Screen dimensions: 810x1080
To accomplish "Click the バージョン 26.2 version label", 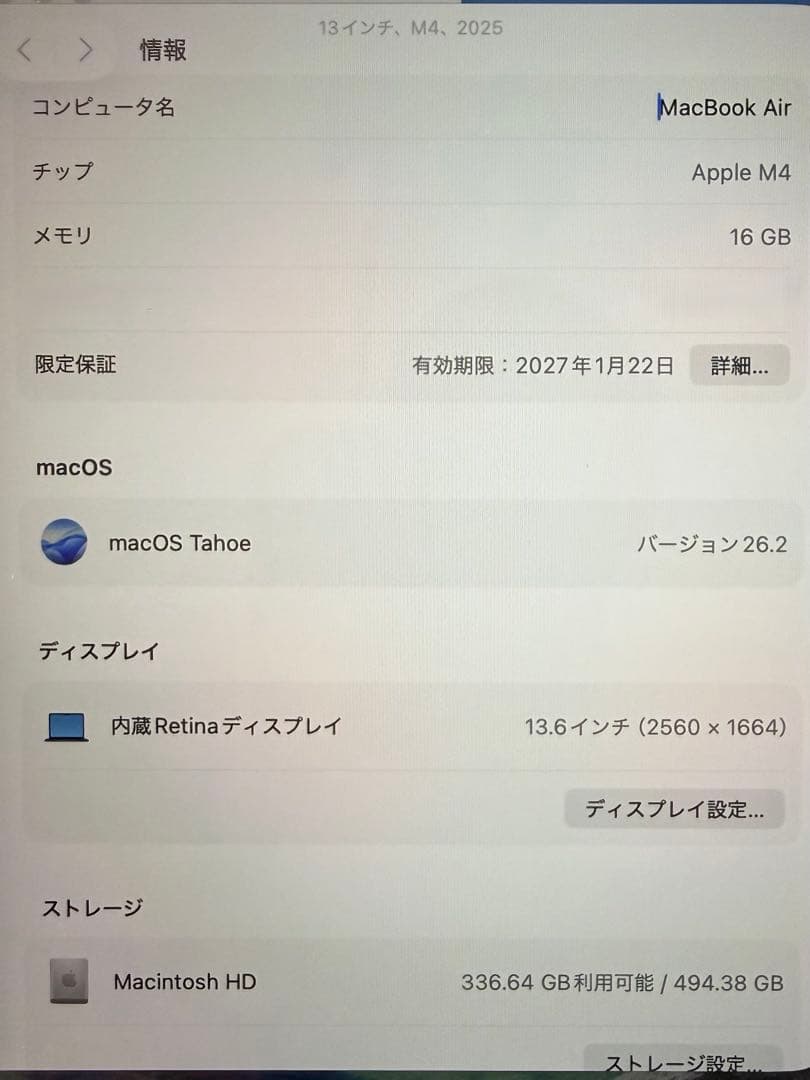I will pyautogui.click(x=712, y=543).
